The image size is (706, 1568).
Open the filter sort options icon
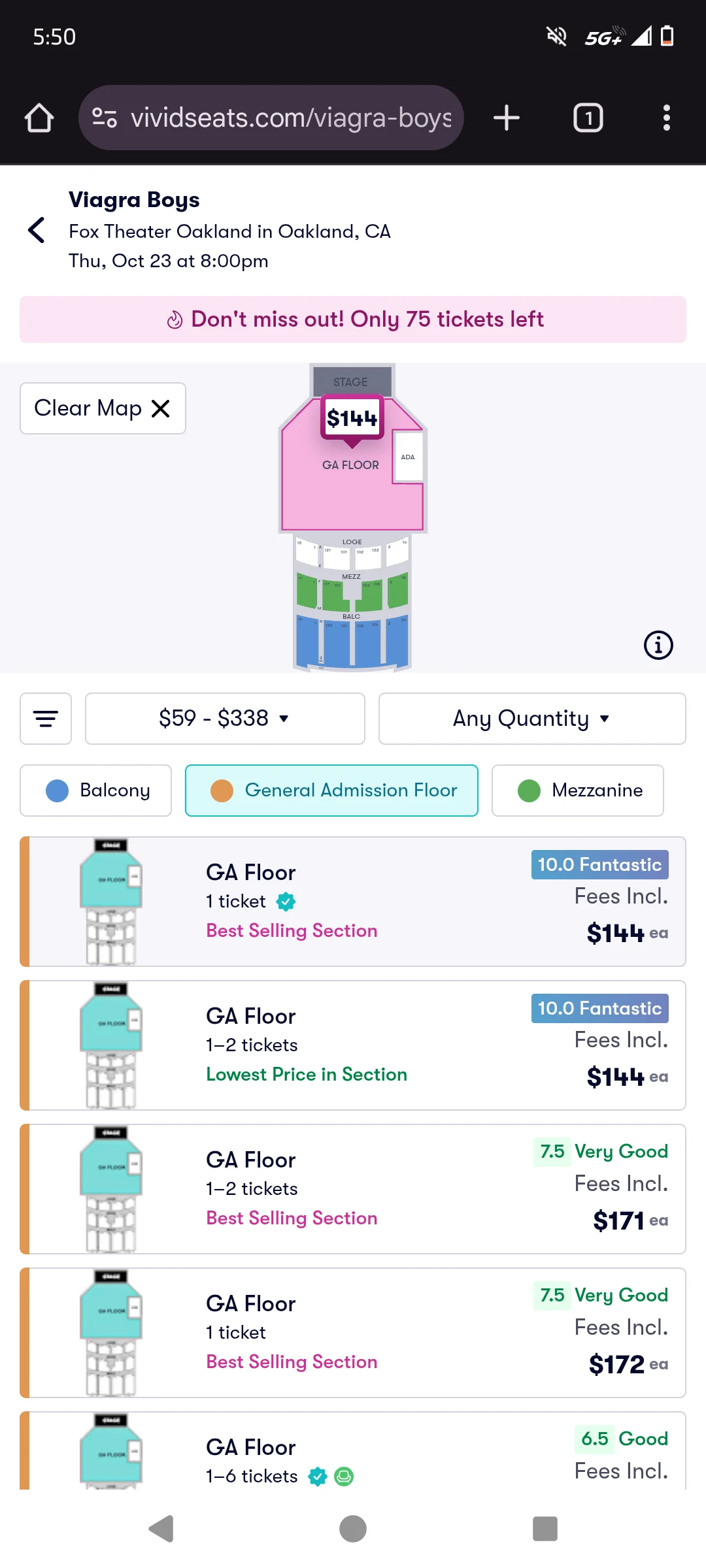(45, 719)
